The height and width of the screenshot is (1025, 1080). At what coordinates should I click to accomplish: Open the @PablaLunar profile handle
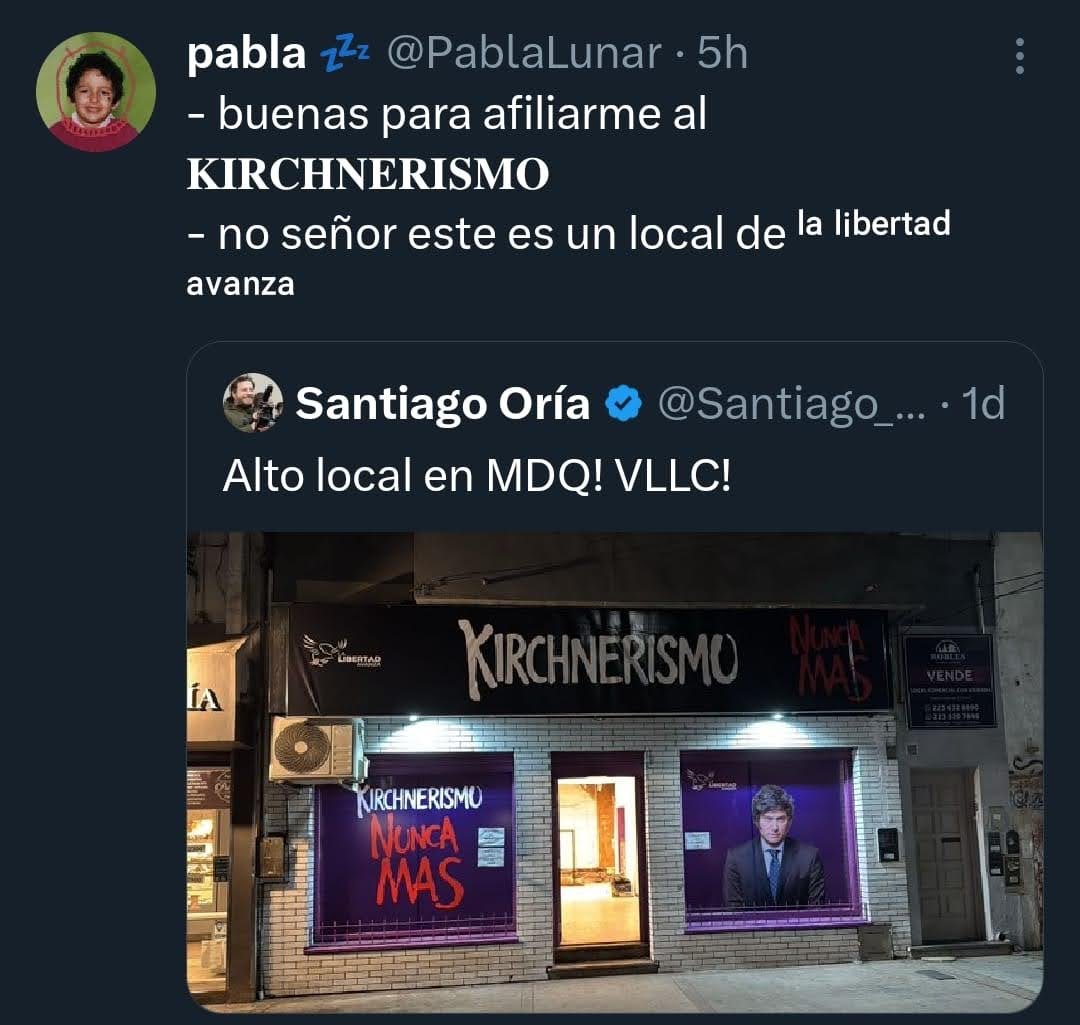pos(523,54)
